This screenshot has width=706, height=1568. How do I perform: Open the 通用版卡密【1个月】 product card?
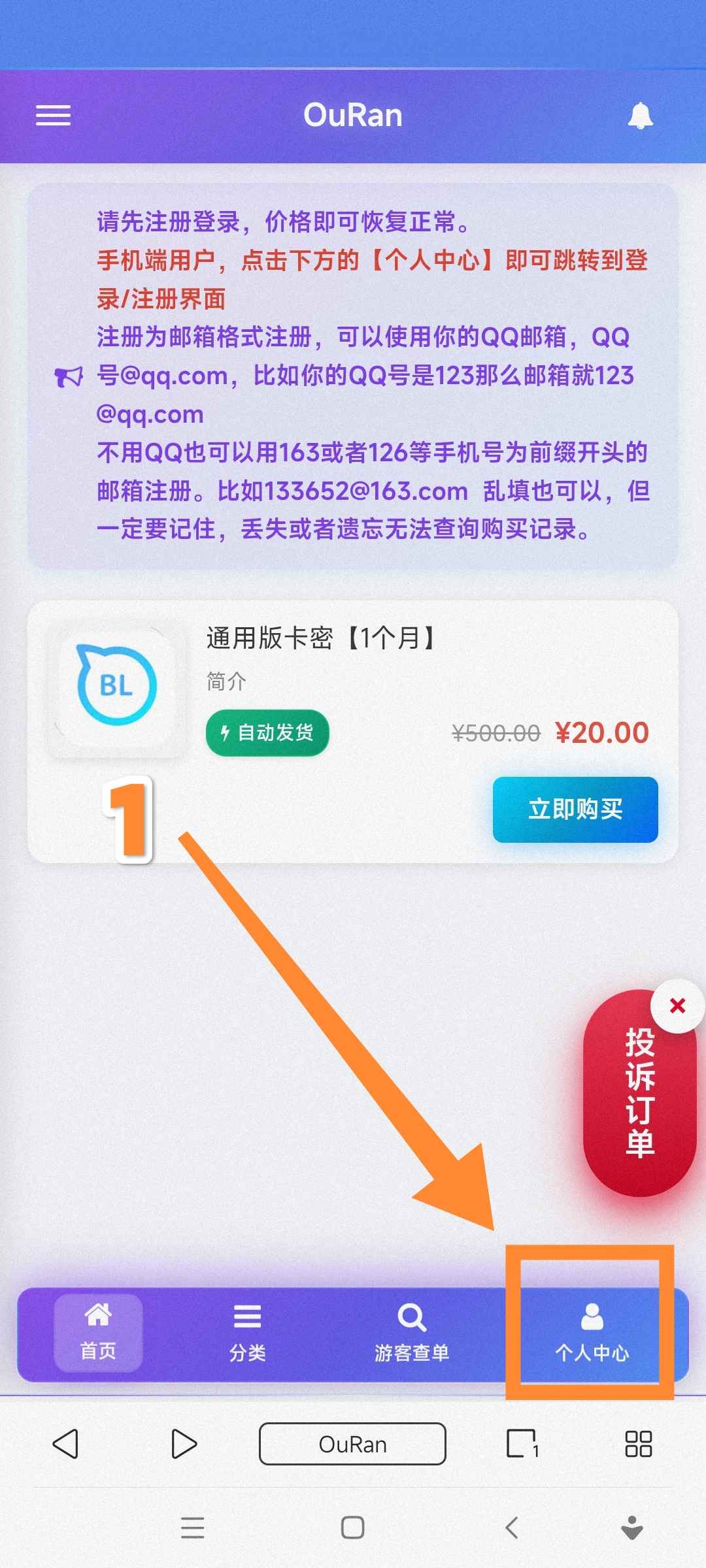(320, 638)
